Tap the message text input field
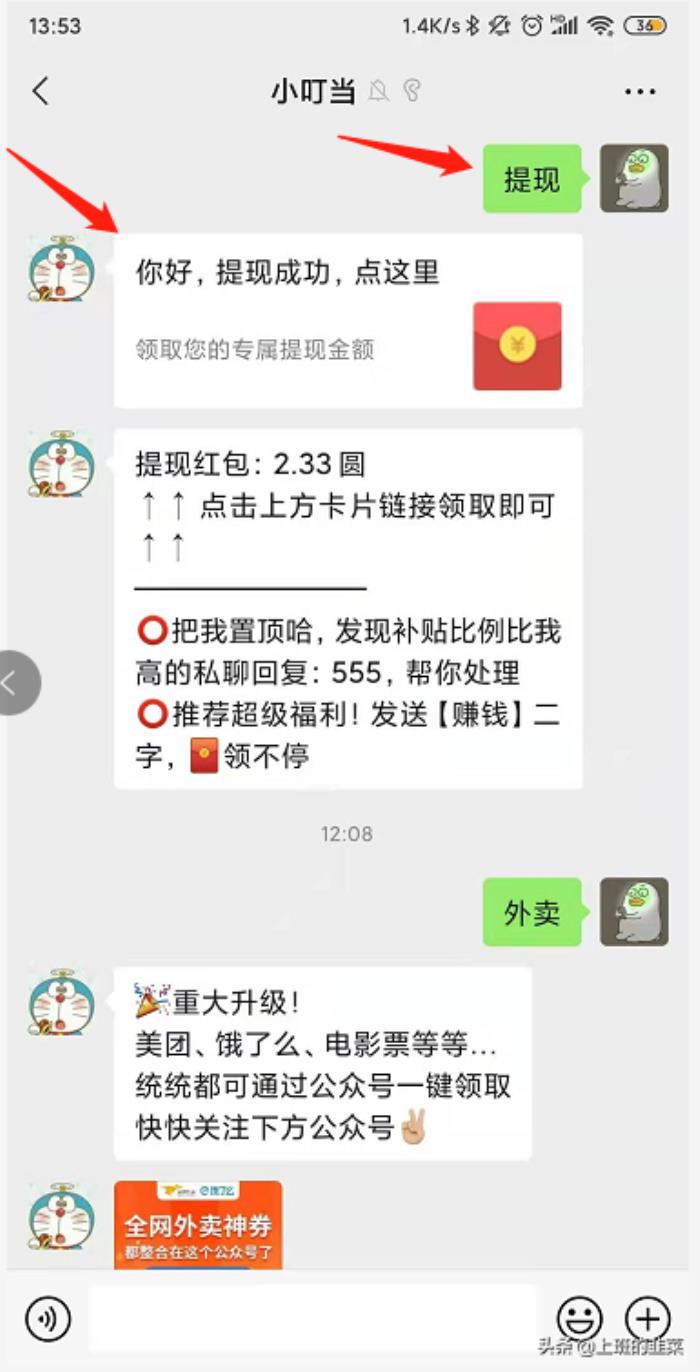Viewport: 700px width, 1372px height. tap(312, 1319)
